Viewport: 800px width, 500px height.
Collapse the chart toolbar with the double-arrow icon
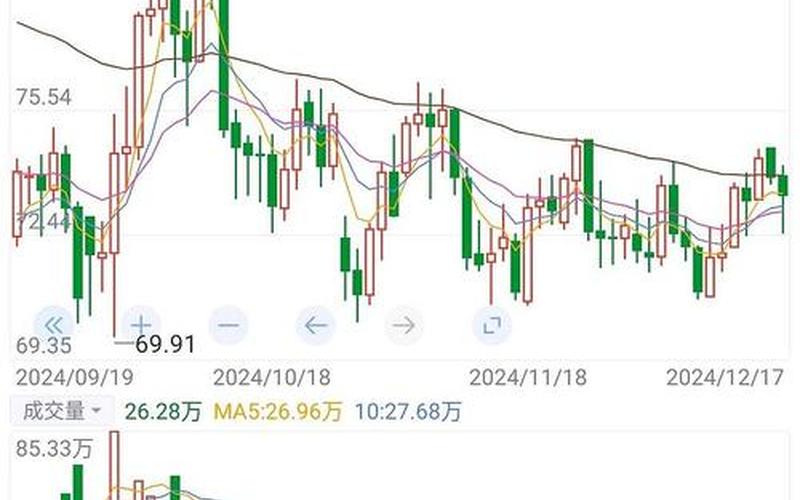[53, 325]
